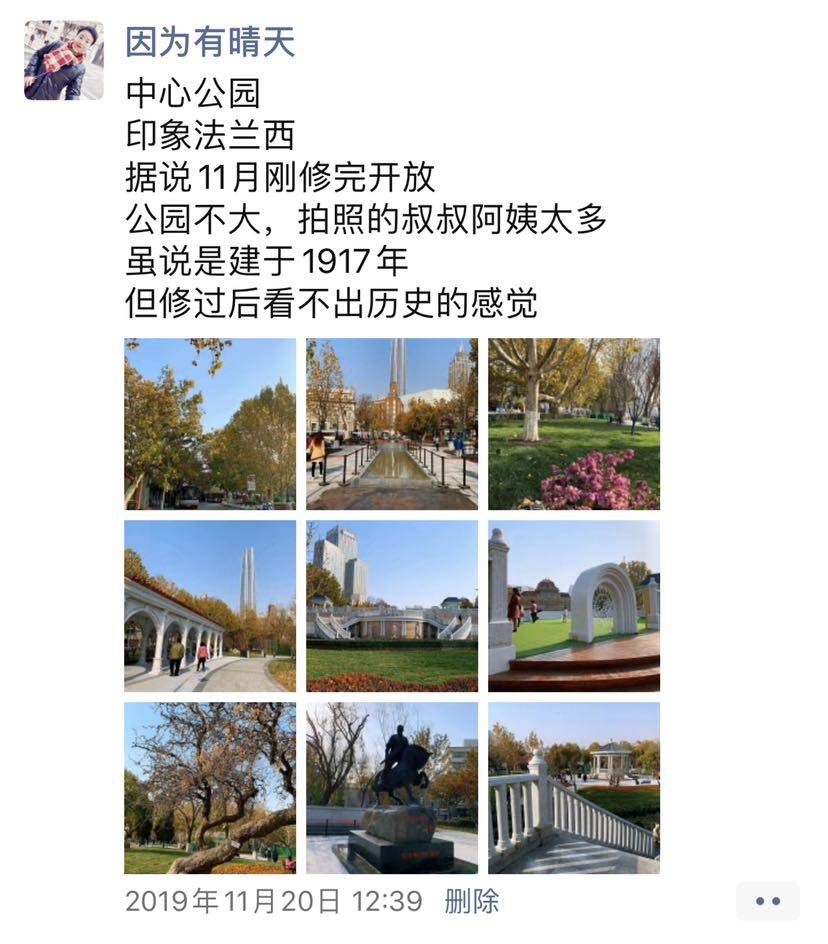
Task: View the photo of the white arched colonnade
Action: pos(210,606)
